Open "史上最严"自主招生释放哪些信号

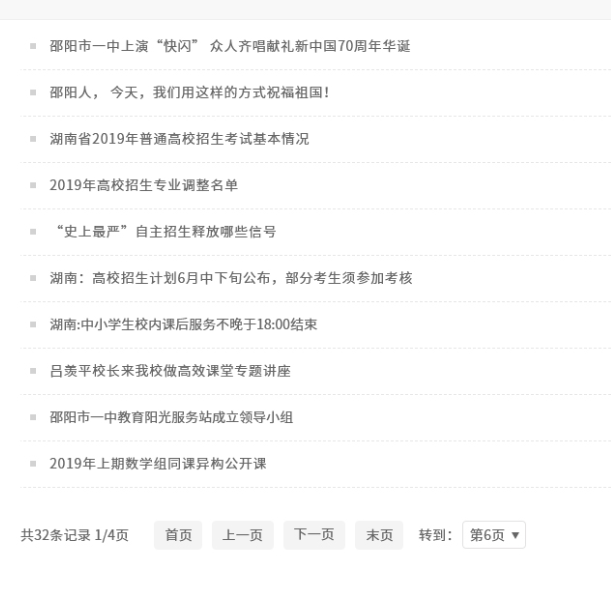point(163,231)
